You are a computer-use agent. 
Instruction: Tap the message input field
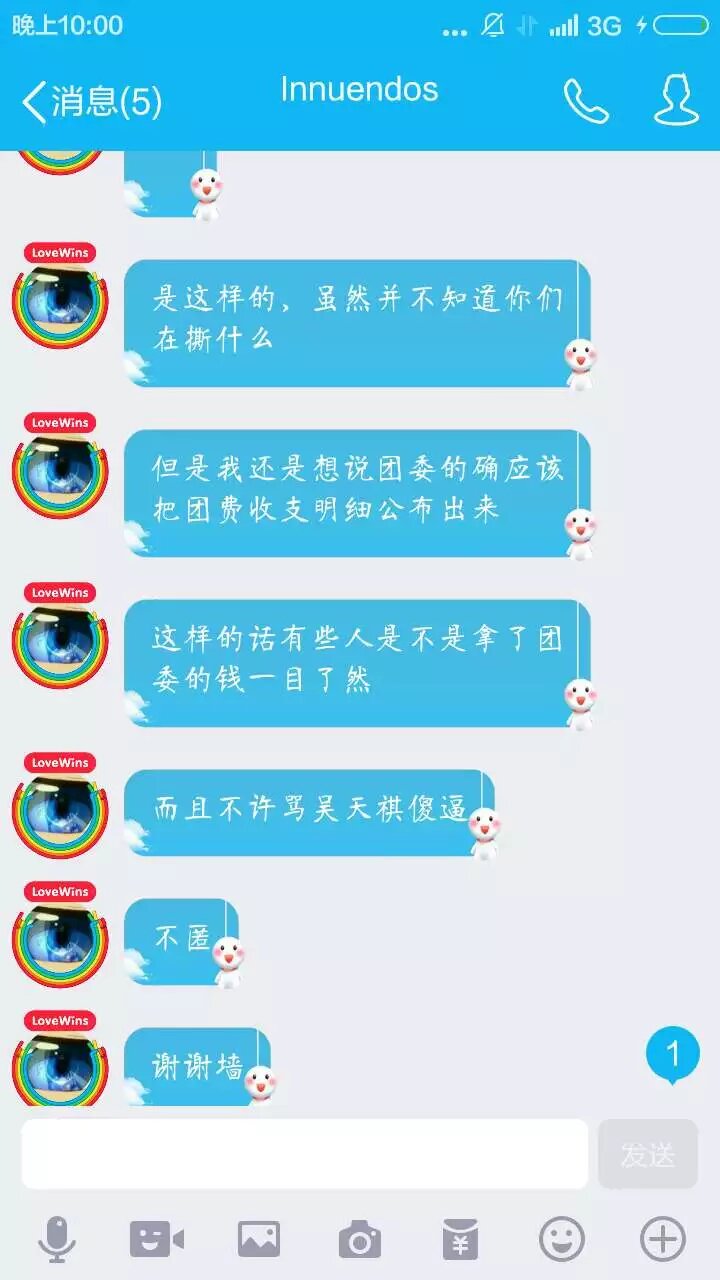pyautogui.click(x=304, y=1154)
